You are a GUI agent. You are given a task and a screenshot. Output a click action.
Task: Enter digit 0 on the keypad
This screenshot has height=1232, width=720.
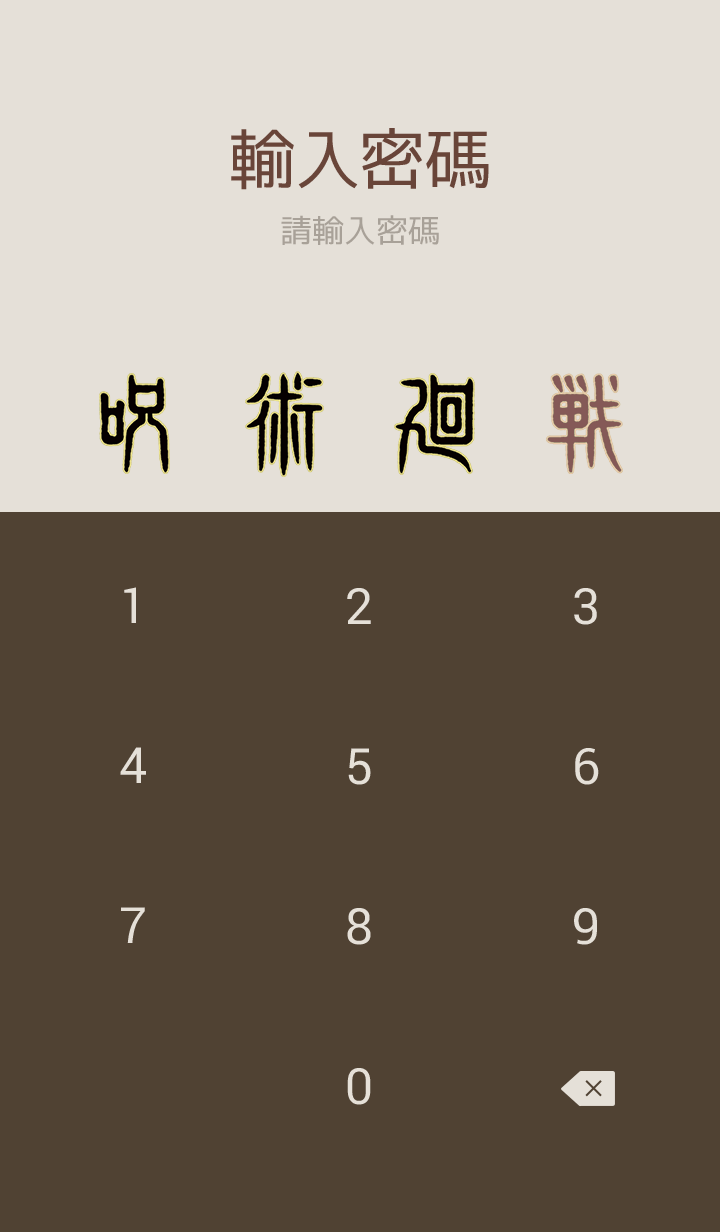coord(359,1087)
